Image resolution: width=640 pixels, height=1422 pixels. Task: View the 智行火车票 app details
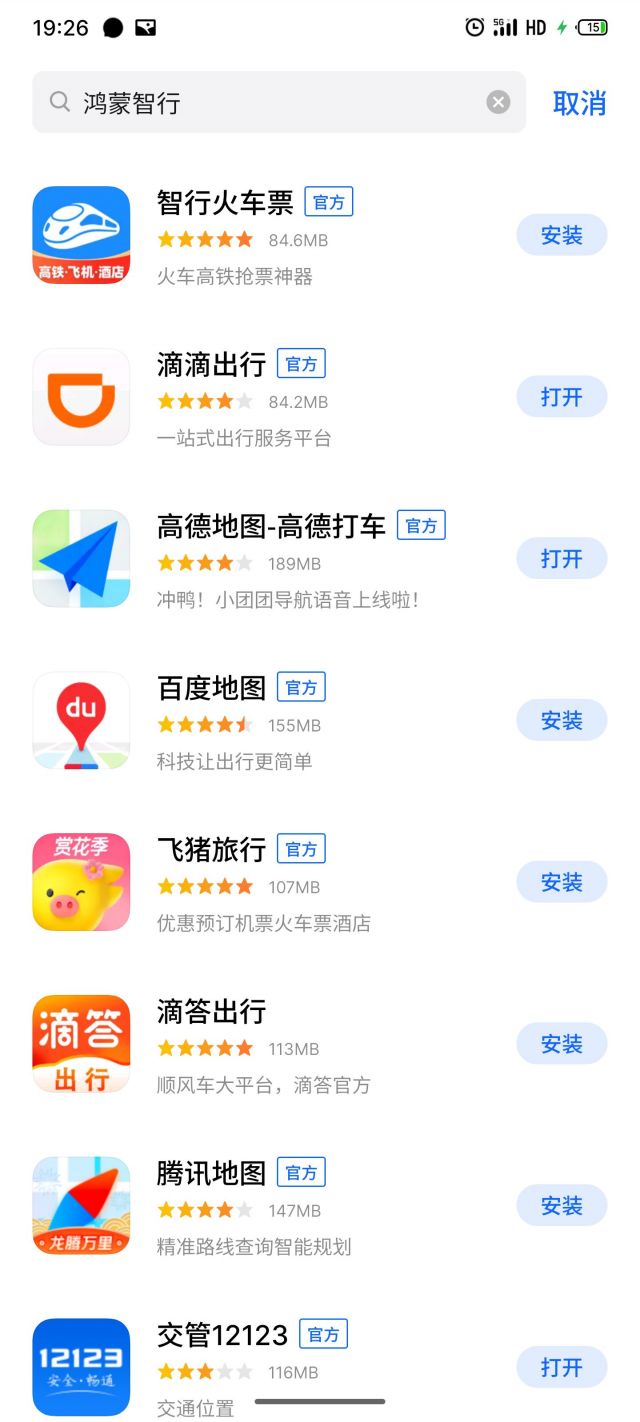pyautogui.click(x=225, y=204)
